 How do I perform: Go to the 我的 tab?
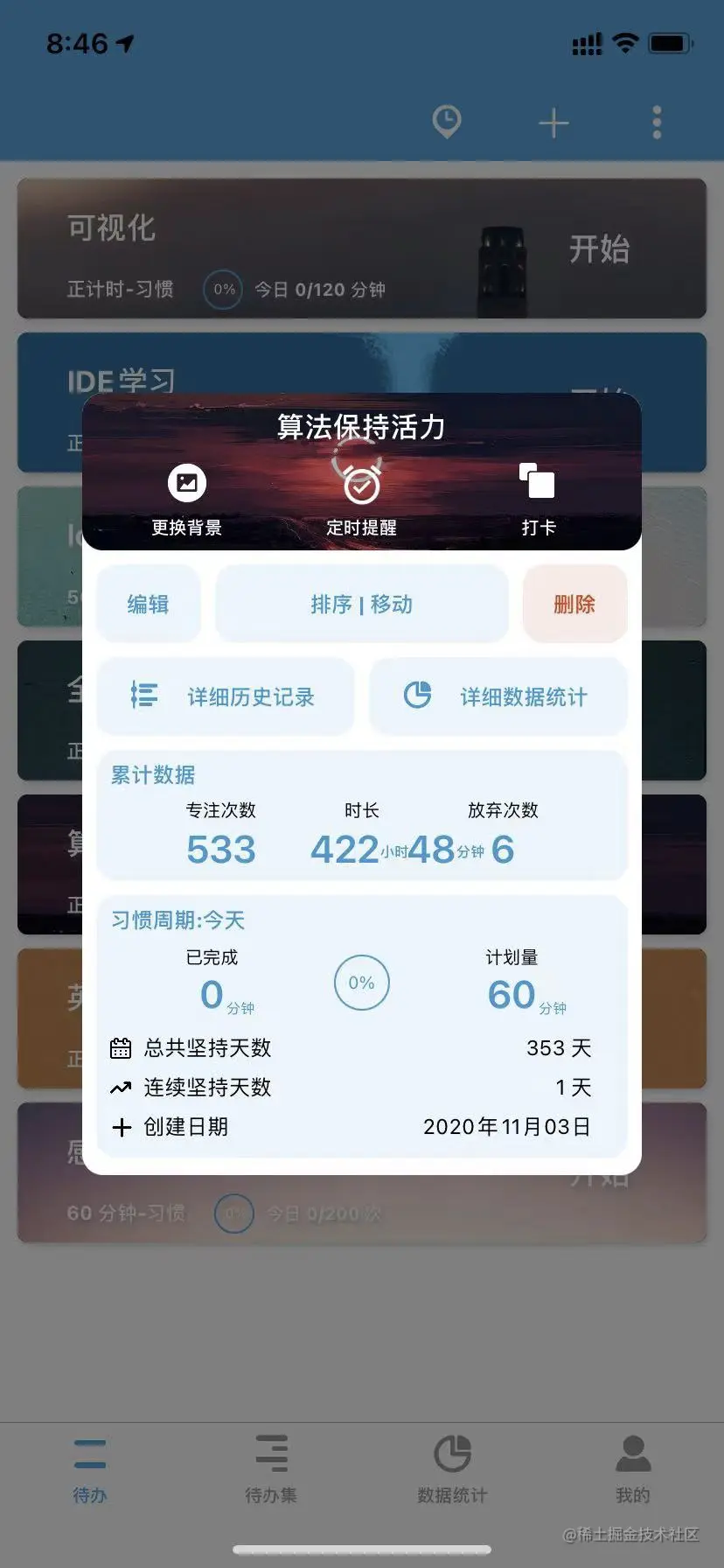click(632, 1470)
